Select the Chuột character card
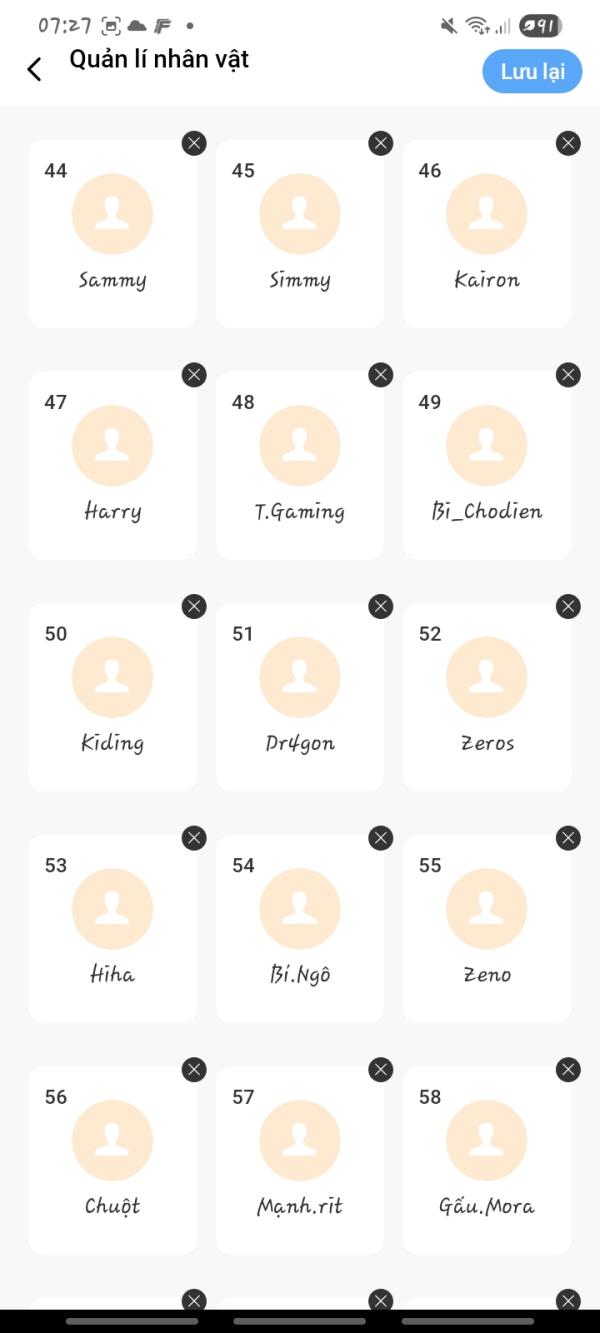This screenshot has height=1333, width=600. point(112,1161)
